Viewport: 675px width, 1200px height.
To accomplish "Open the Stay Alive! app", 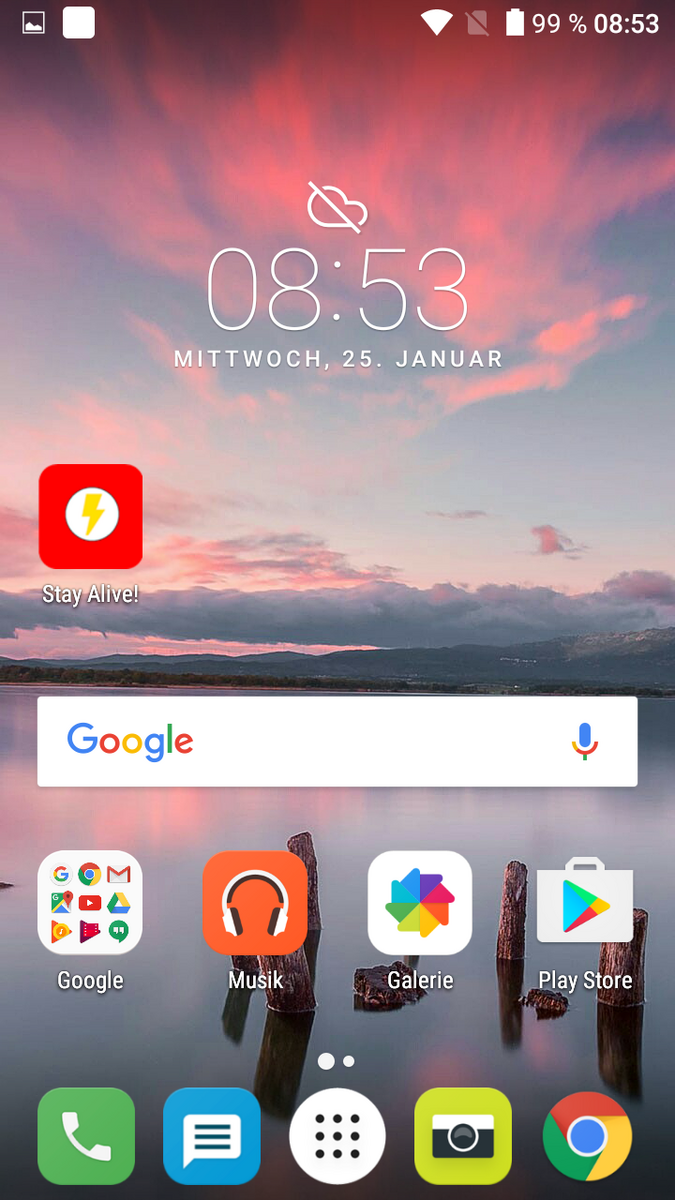I will [x=90, y=517].
